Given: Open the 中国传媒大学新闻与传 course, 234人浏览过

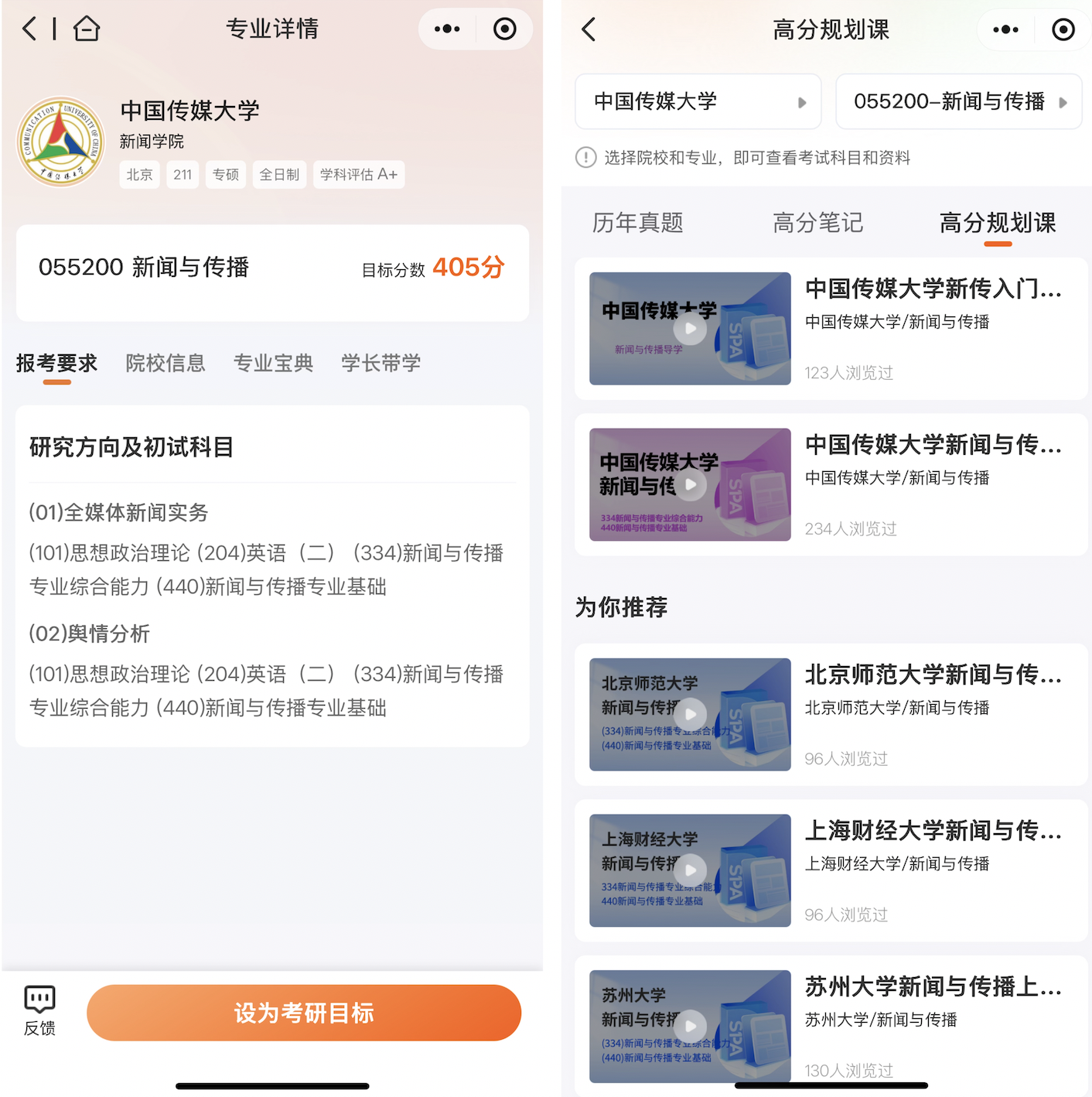Looking at the screenshot, I should click(x=831, y=485).
